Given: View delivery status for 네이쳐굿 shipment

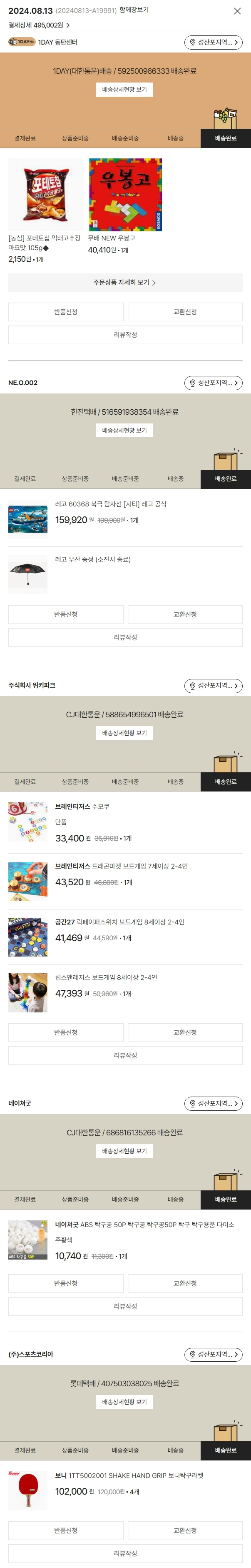Looking at the screenshot, I should pyautogui.click(x=124, y=1151).
